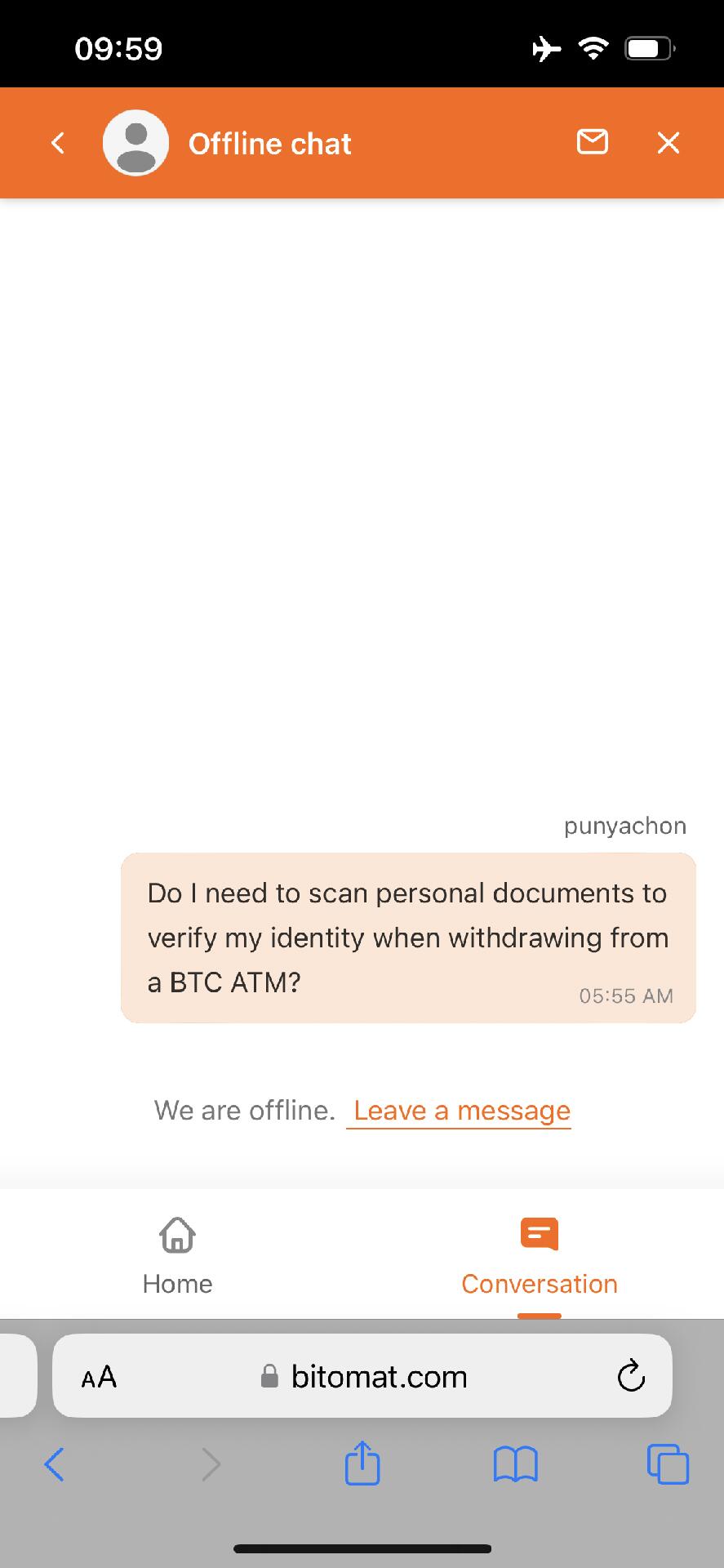Screen dimensions: 724x1568
Task: Tap the bitomat.com address bar
Action: (363, 1377)
